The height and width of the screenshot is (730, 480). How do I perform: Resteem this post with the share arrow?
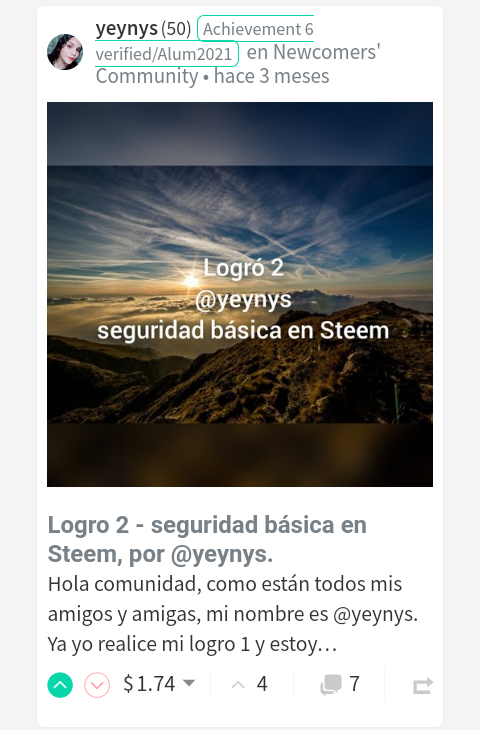[423, 685]
